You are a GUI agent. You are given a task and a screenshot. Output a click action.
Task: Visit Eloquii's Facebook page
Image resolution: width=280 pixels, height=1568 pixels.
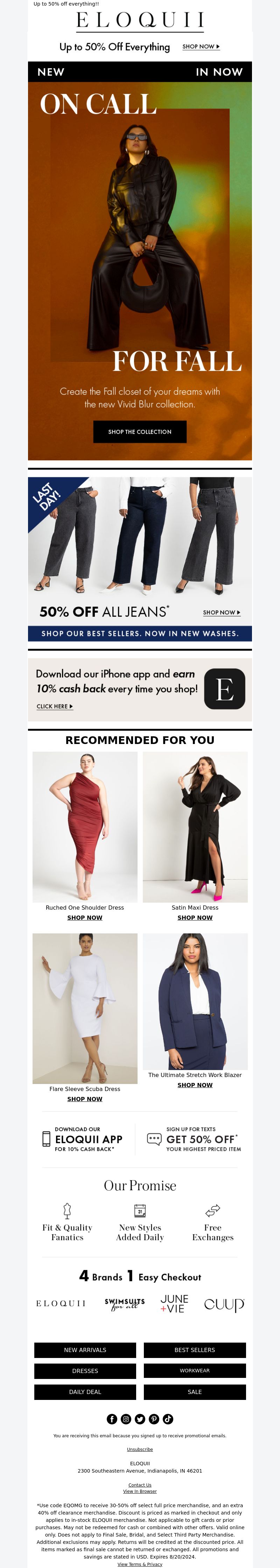pos(112,1419)
